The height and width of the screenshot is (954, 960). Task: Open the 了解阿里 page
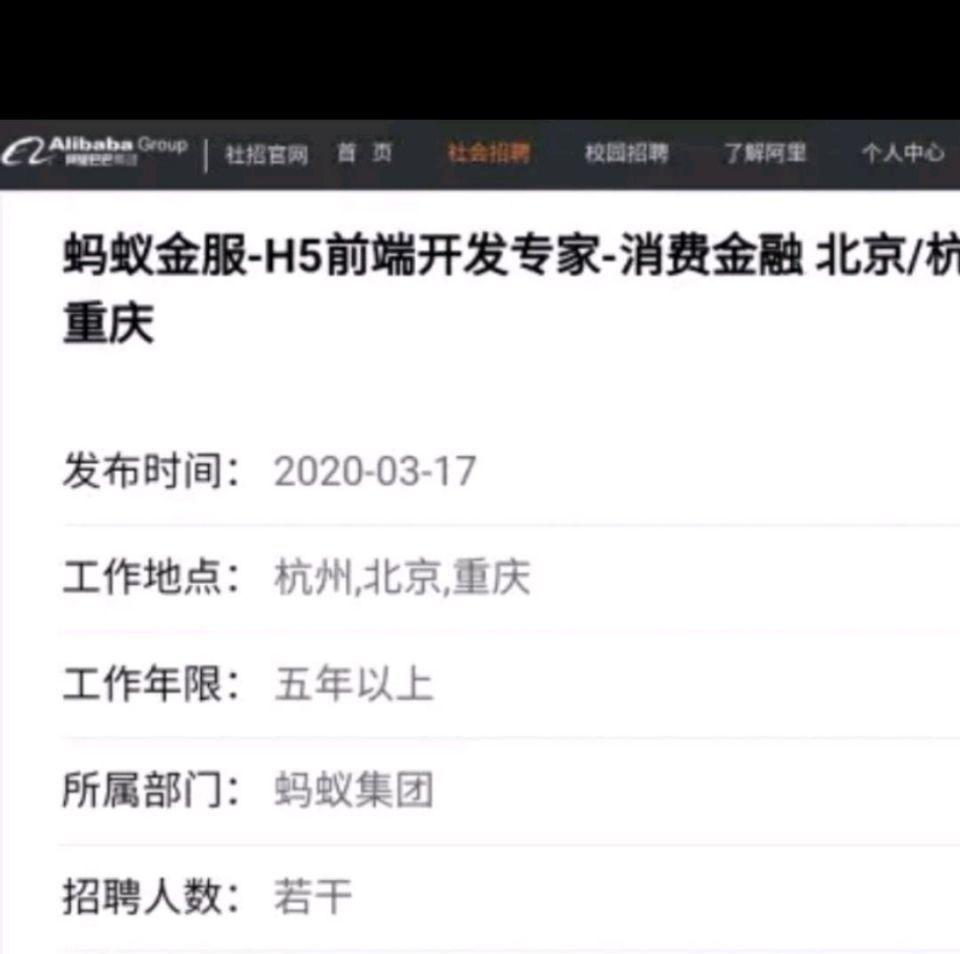click(765, 153)
